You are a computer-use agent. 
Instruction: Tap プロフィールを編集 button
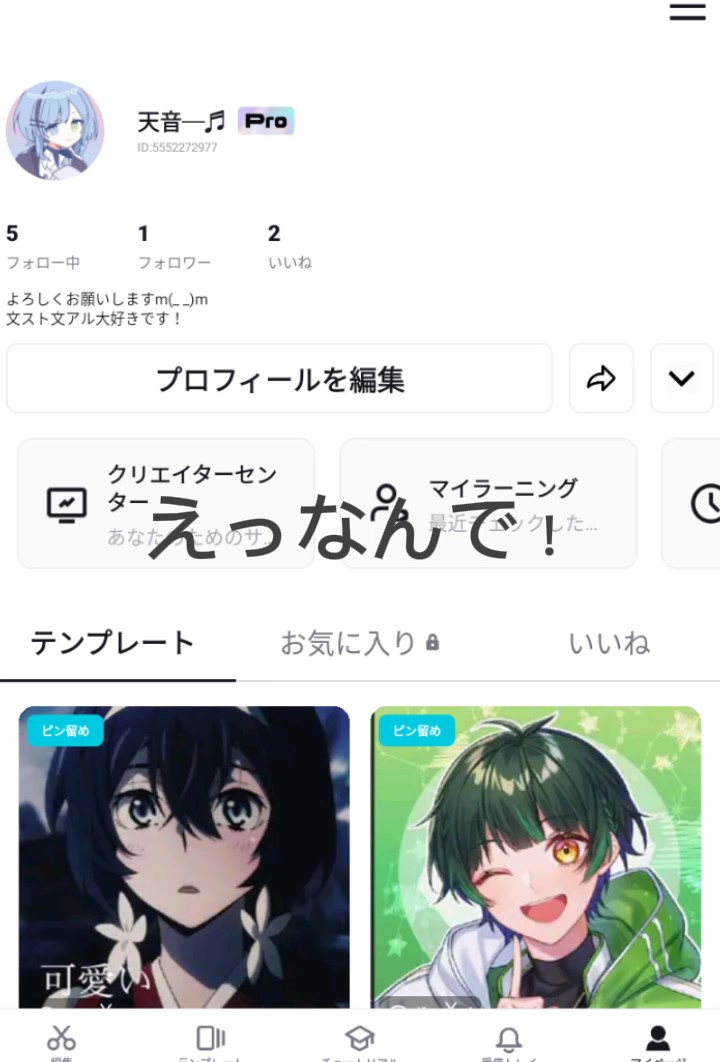pyautogui.click(x=280, y=379)
